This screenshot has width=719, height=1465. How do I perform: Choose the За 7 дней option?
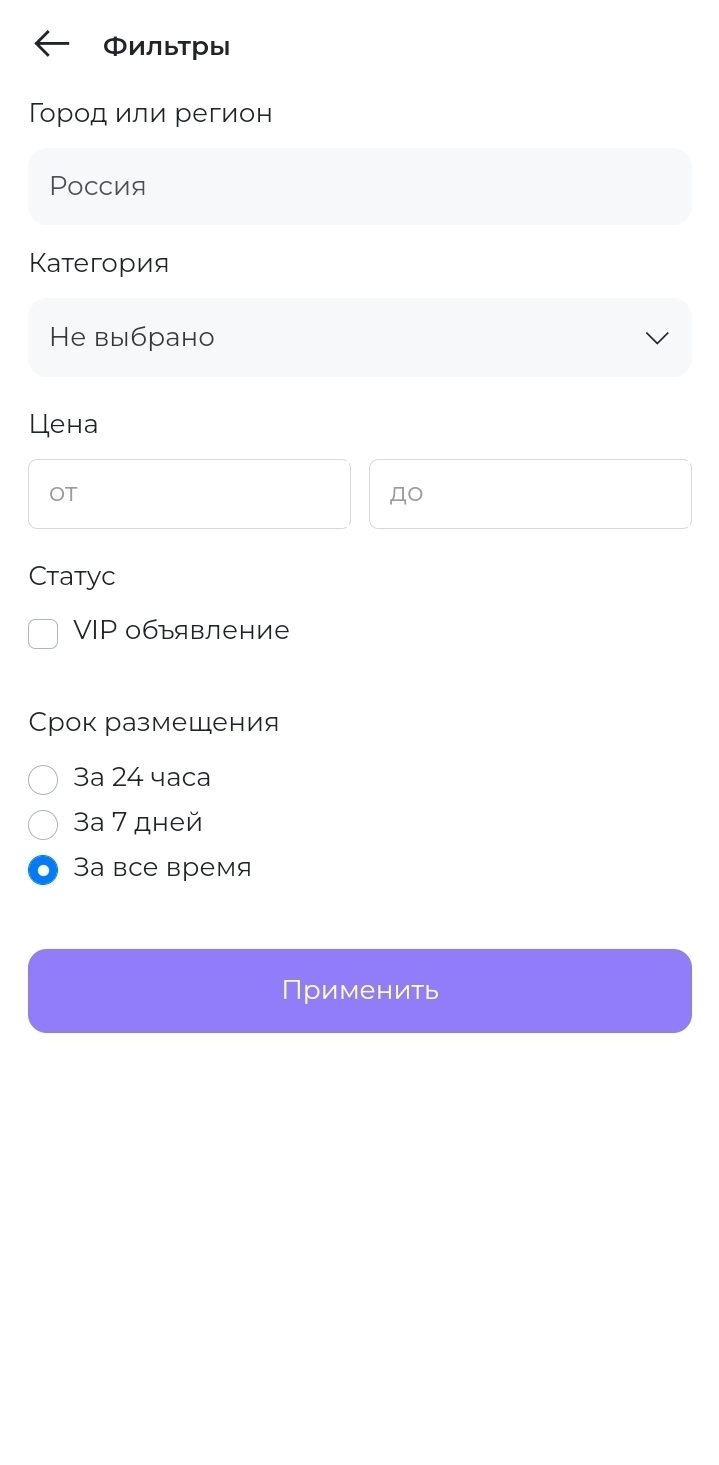pyautogui.click(x=43, y=824)
